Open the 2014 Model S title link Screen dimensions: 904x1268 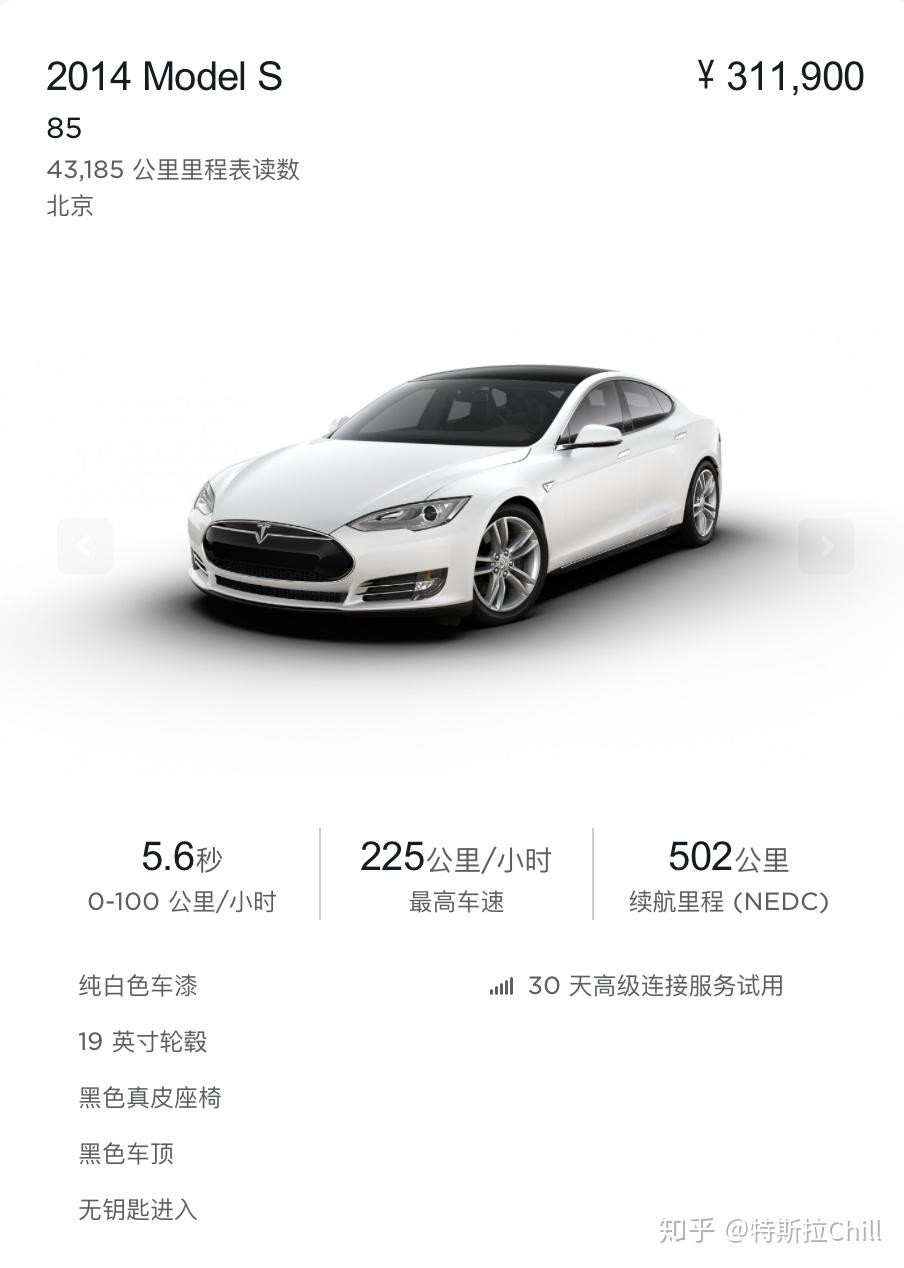pos(166,76)
